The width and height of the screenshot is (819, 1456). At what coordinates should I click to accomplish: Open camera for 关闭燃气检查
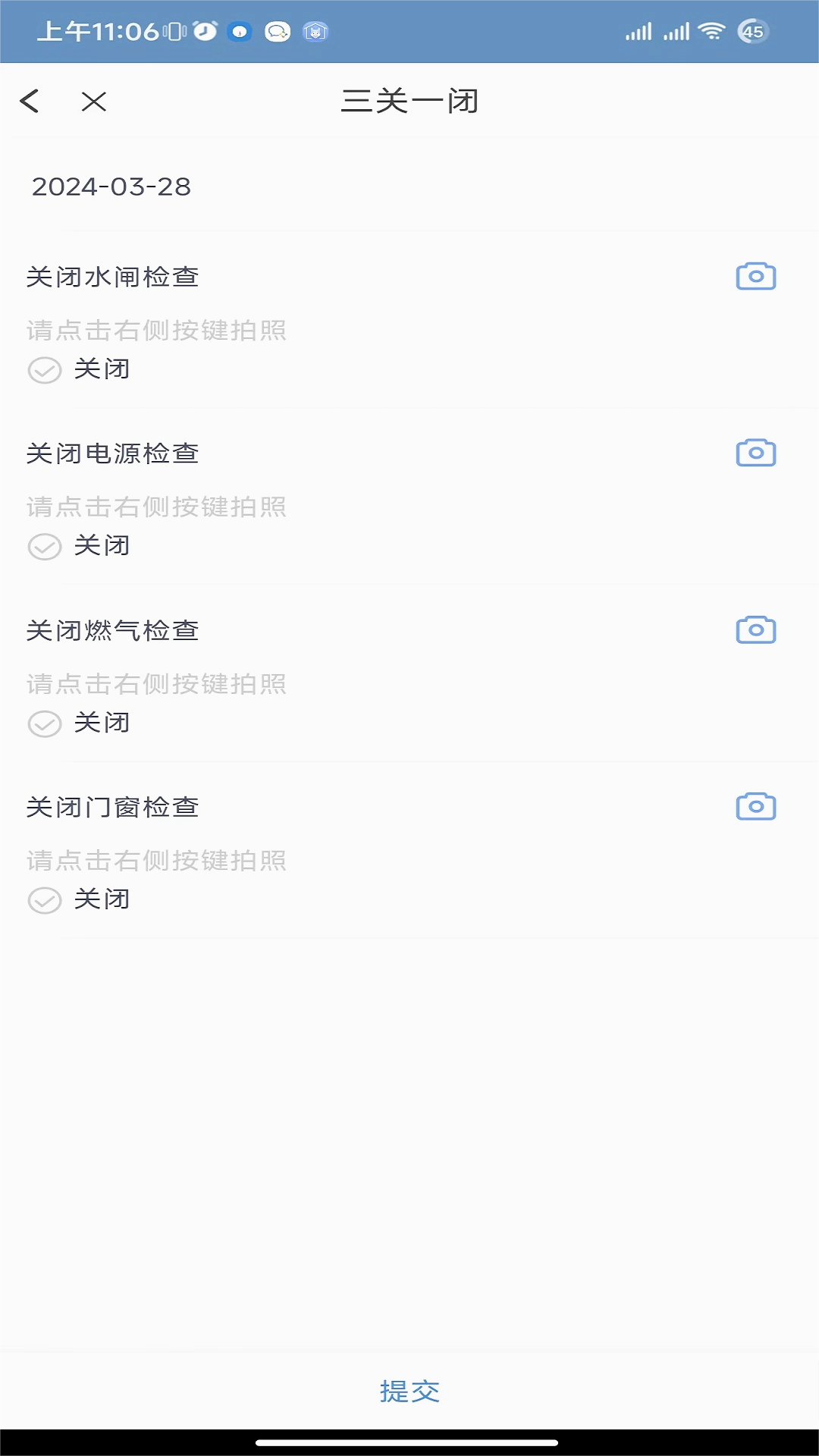[756, 629]
